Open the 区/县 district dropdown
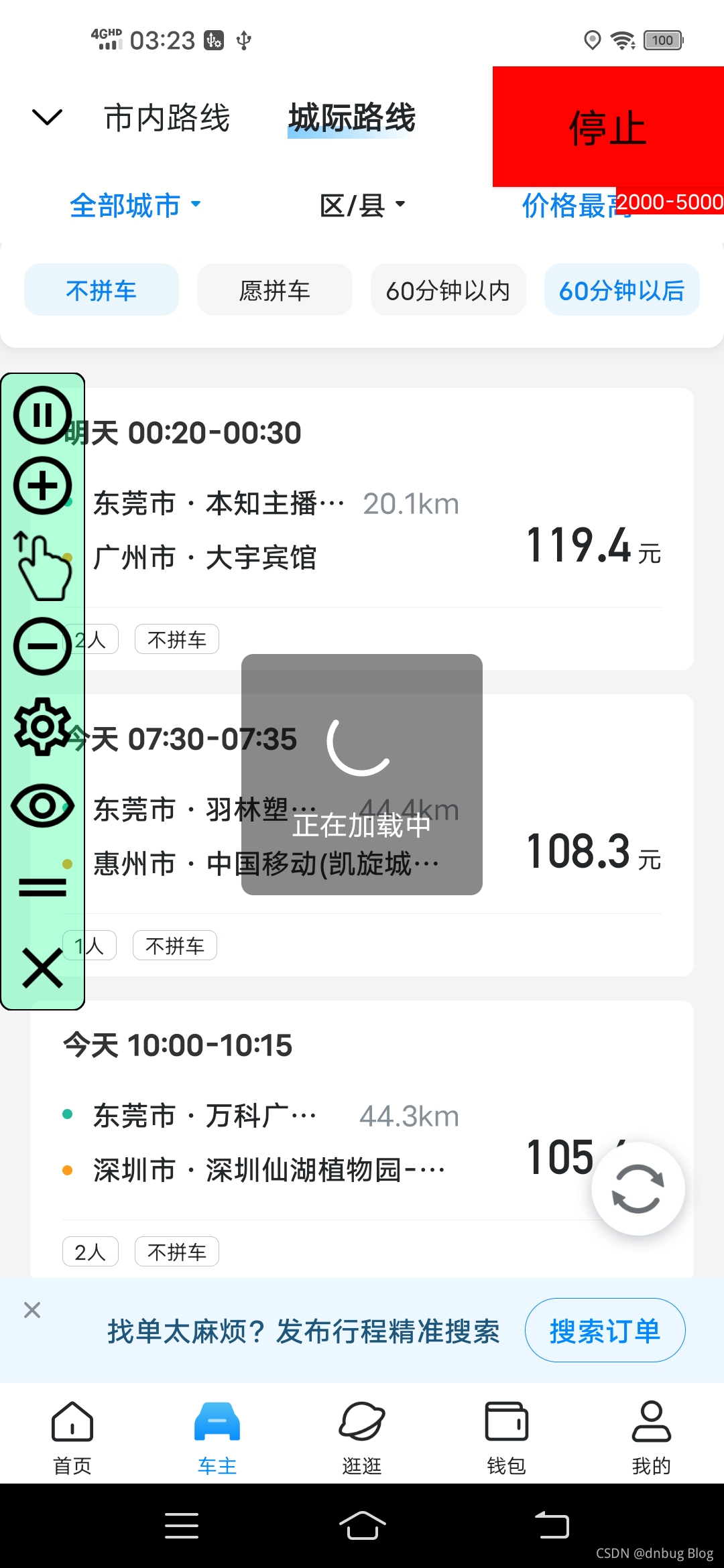 (362, 205)
